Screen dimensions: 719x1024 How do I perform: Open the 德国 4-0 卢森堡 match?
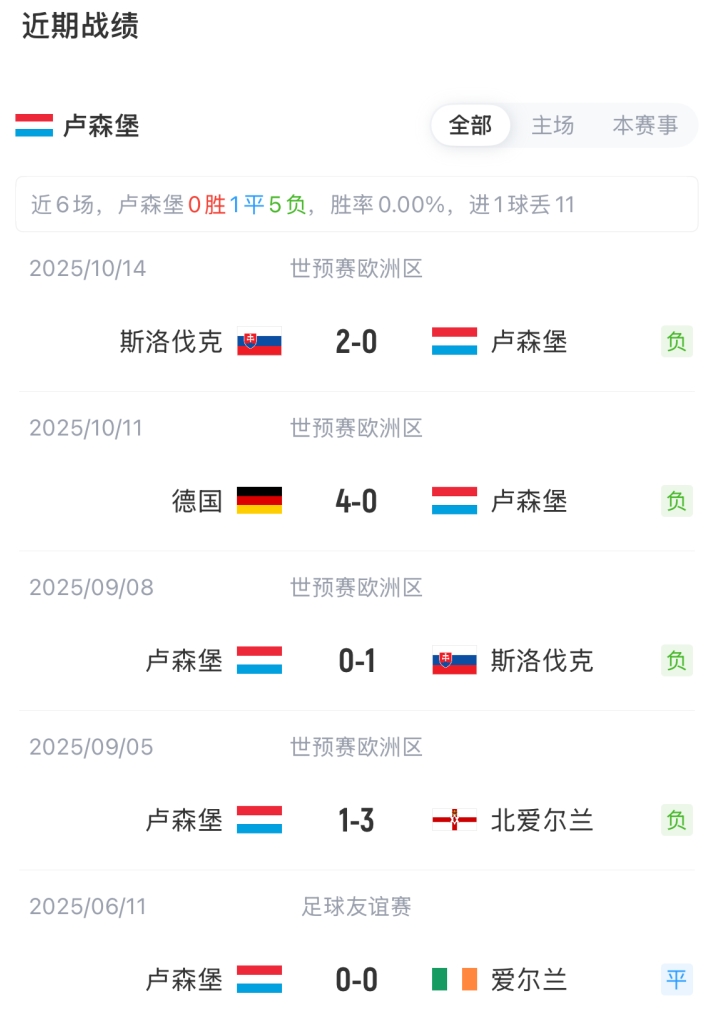357,501
